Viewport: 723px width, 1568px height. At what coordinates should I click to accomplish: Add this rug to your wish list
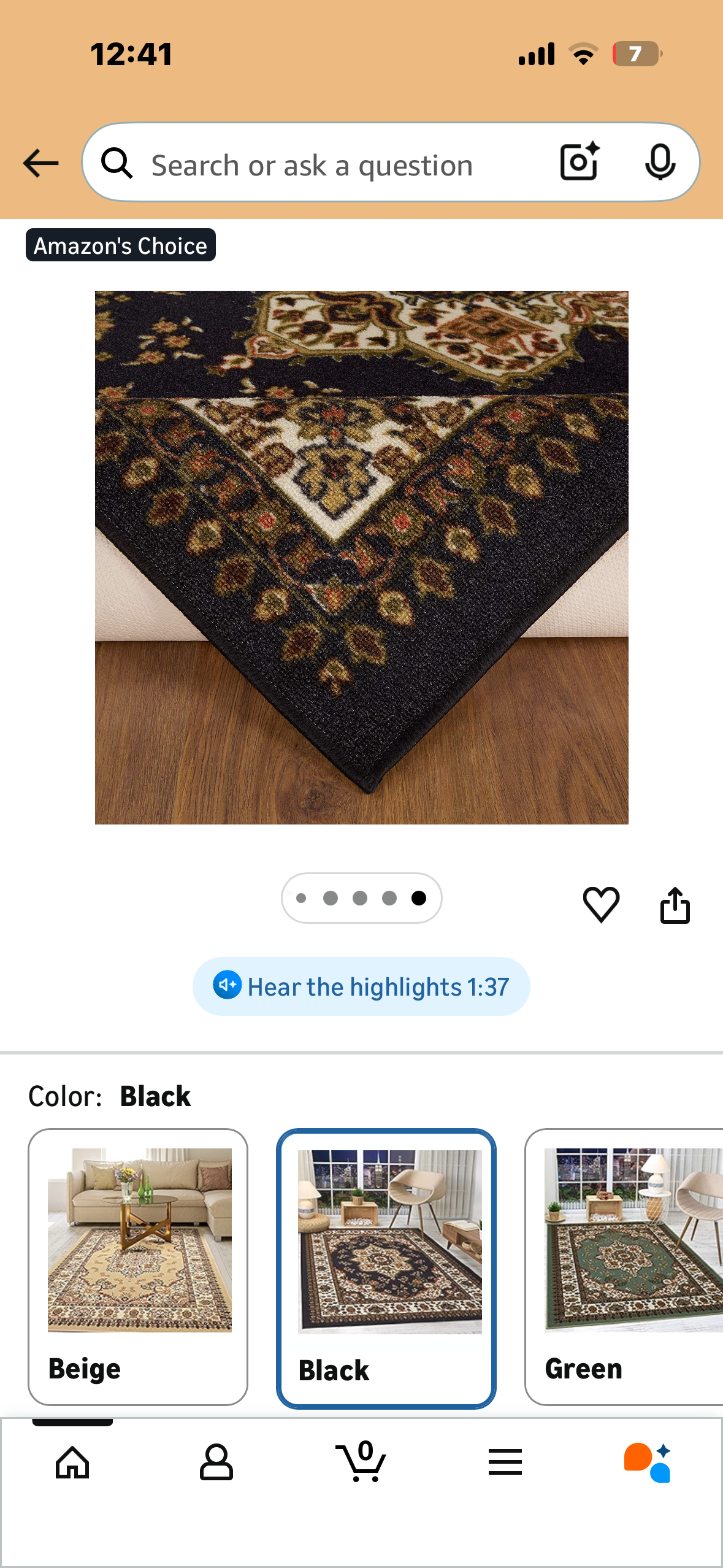pos(601,904)
